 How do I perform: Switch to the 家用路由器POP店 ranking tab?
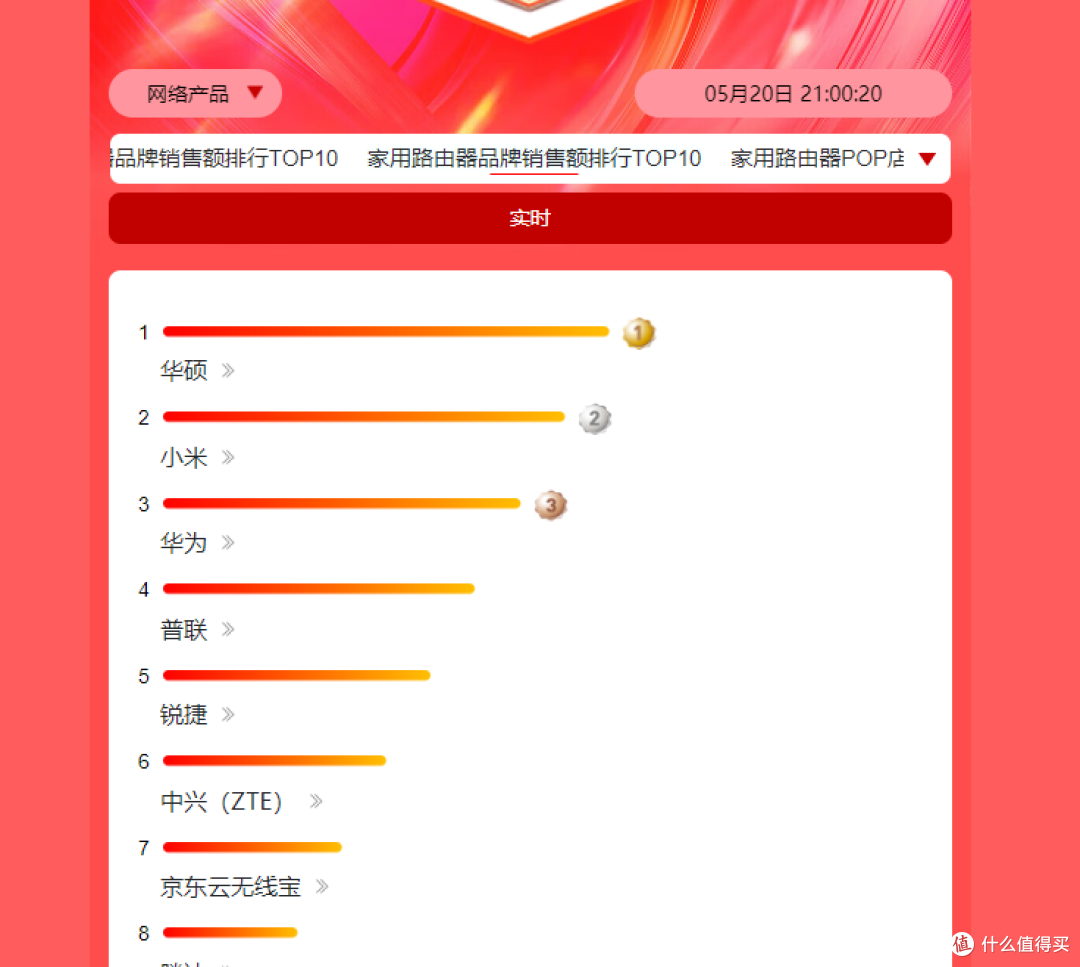coord(817,159)
